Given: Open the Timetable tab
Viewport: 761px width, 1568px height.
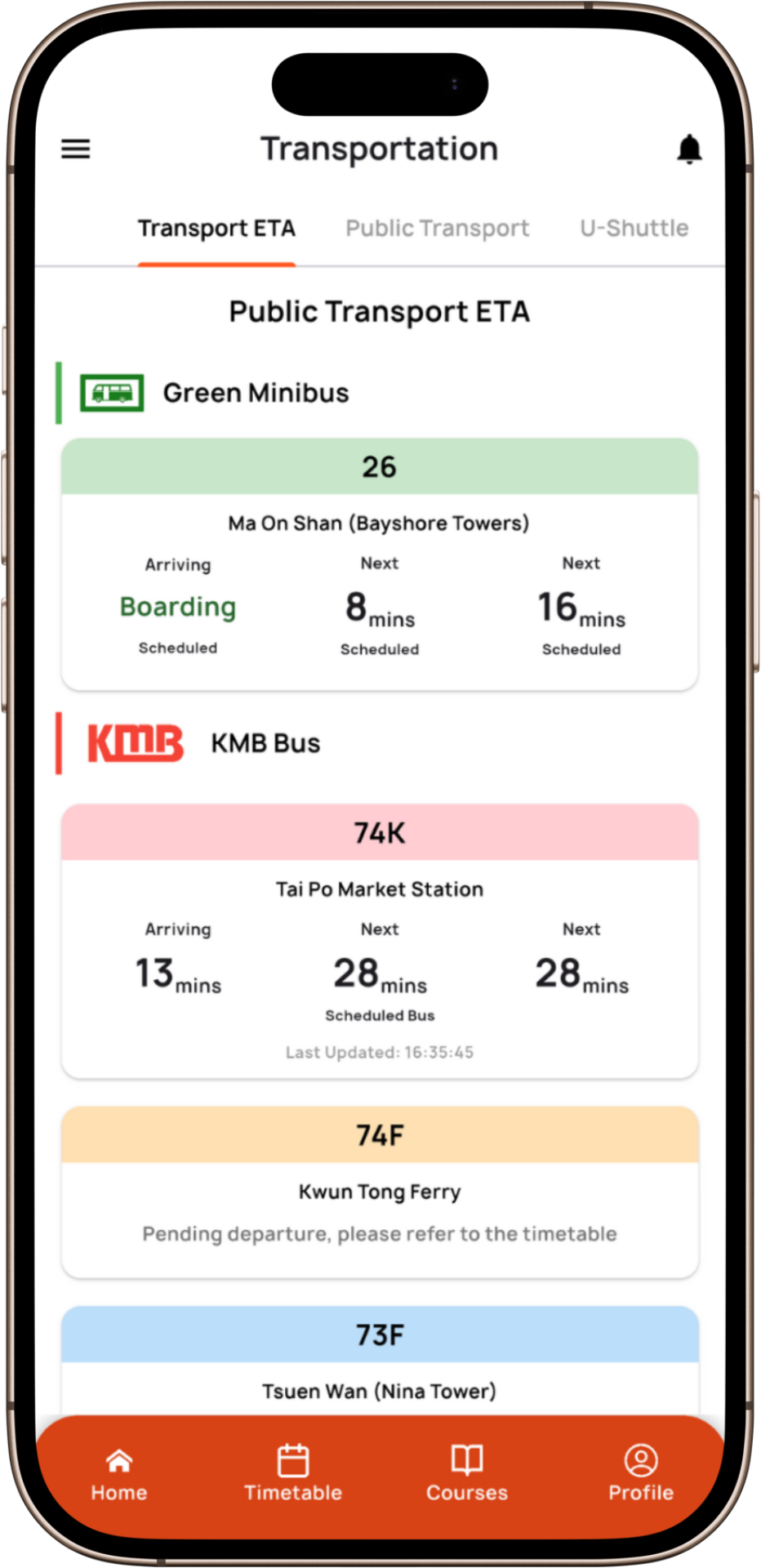Looking at the screenshot, I should pos(293,1475).
